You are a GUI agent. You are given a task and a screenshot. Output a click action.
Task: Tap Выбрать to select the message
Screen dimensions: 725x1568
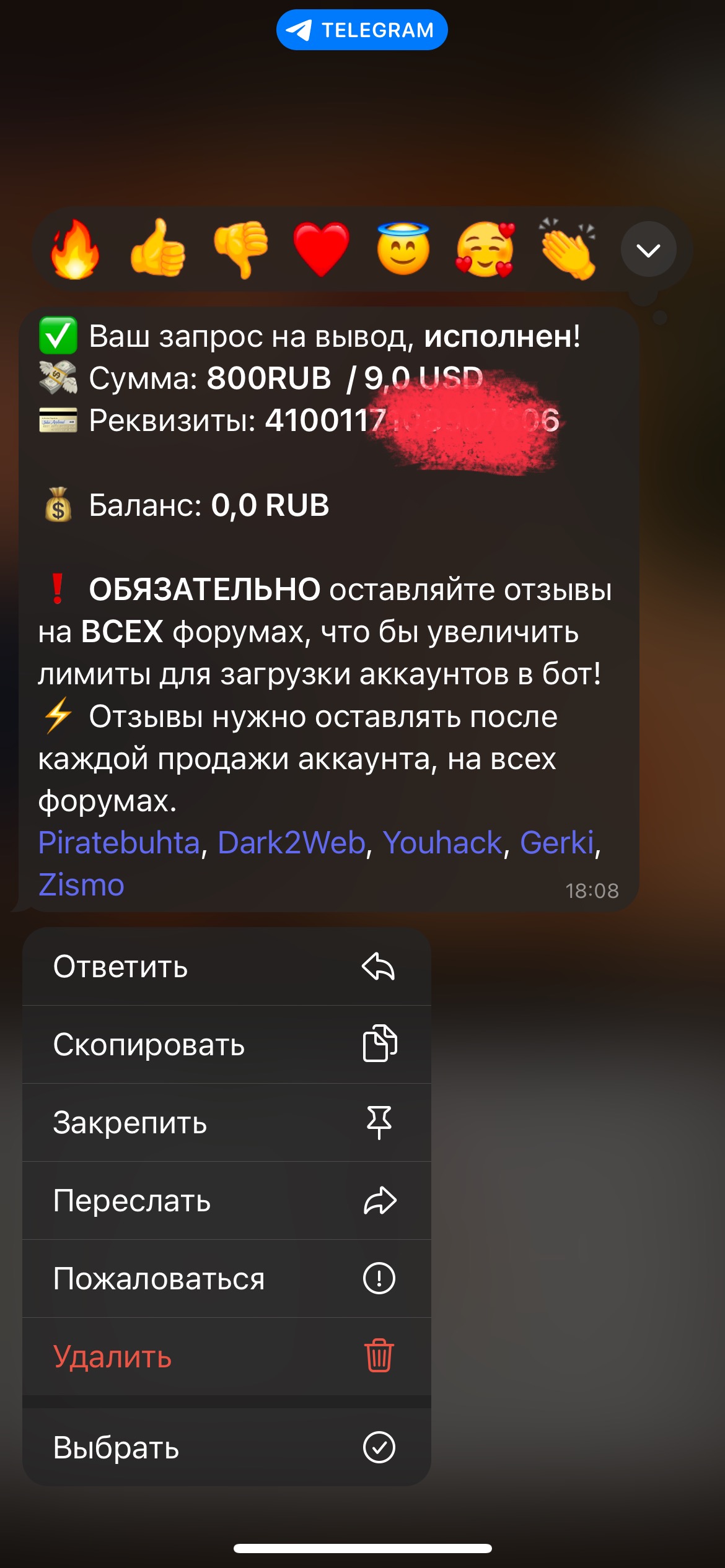pyautogui.click(x=227, y=1447)
